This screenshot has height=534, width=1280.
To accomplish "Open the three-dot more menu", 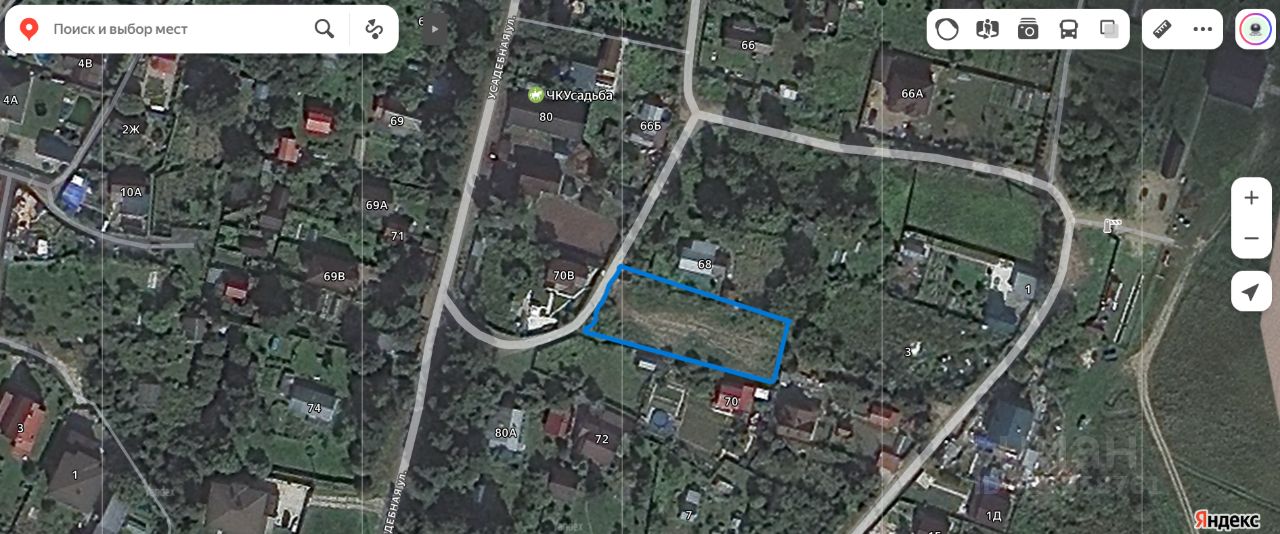I will [1202, 29].
